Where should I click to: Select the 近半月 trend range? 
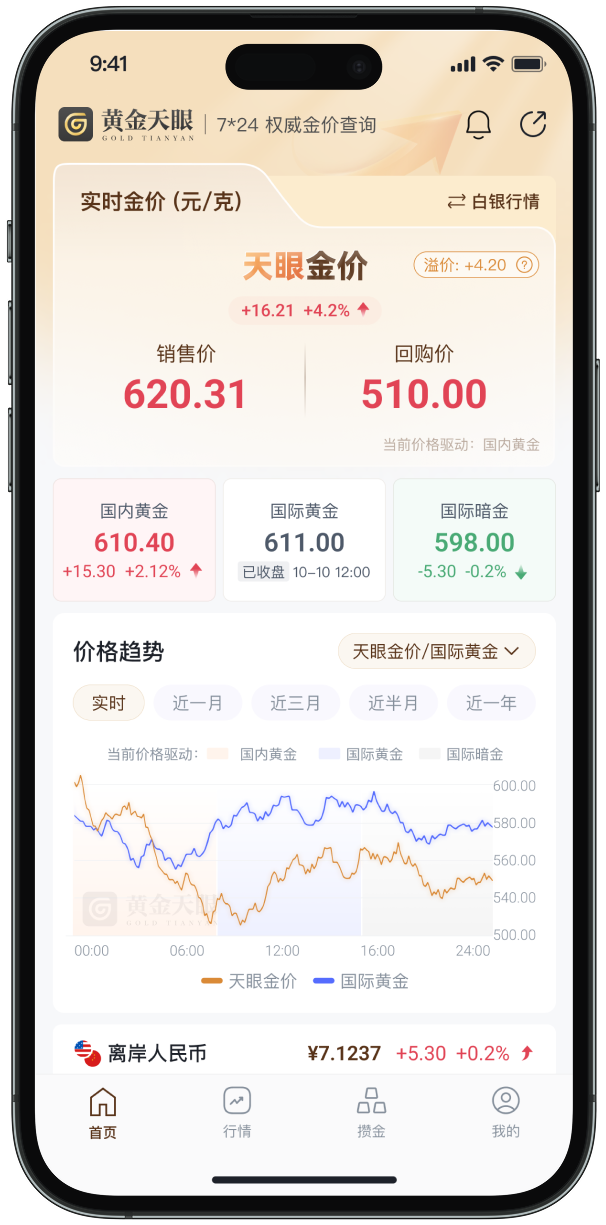click(x=393, y=703)
